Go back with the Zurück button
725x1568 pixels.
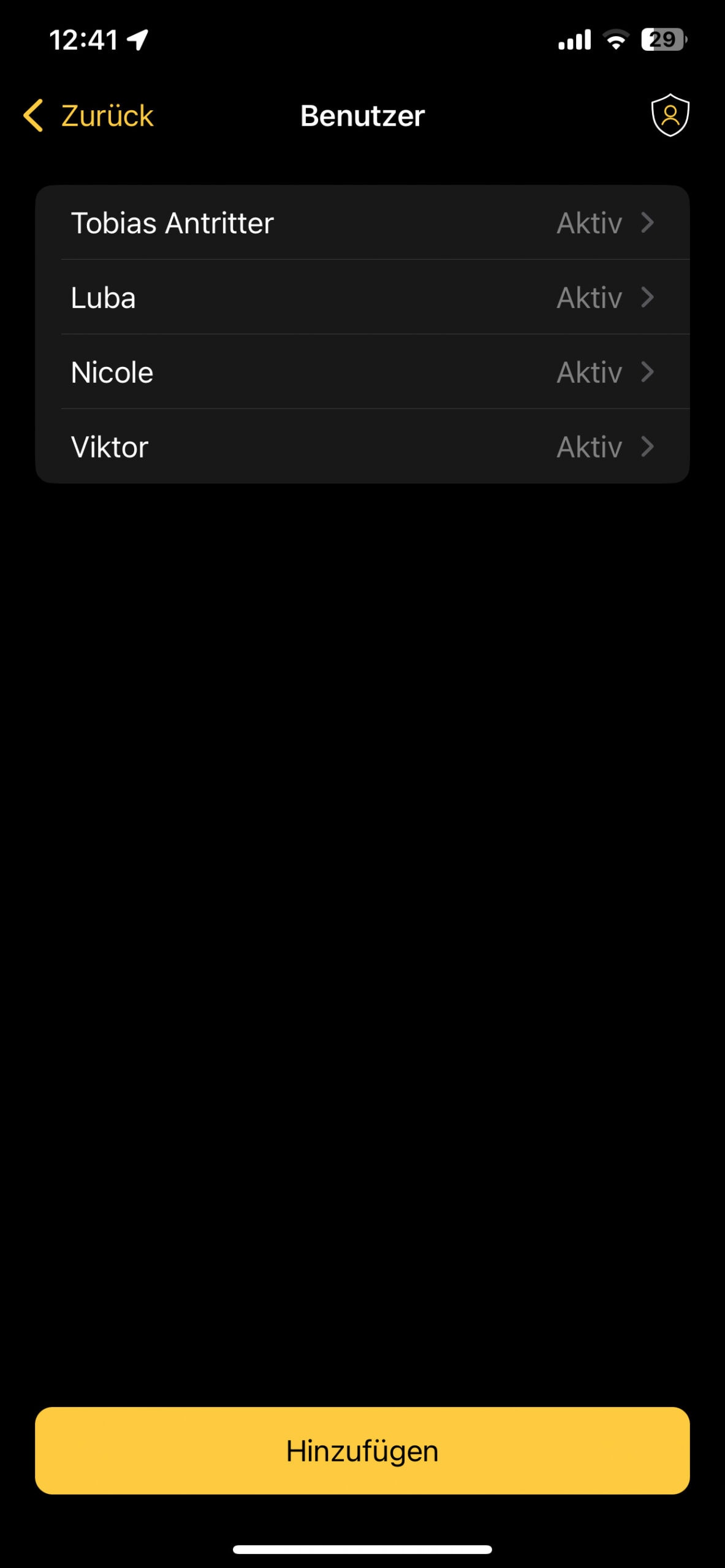pyautogui.click(x=88, y=115)
